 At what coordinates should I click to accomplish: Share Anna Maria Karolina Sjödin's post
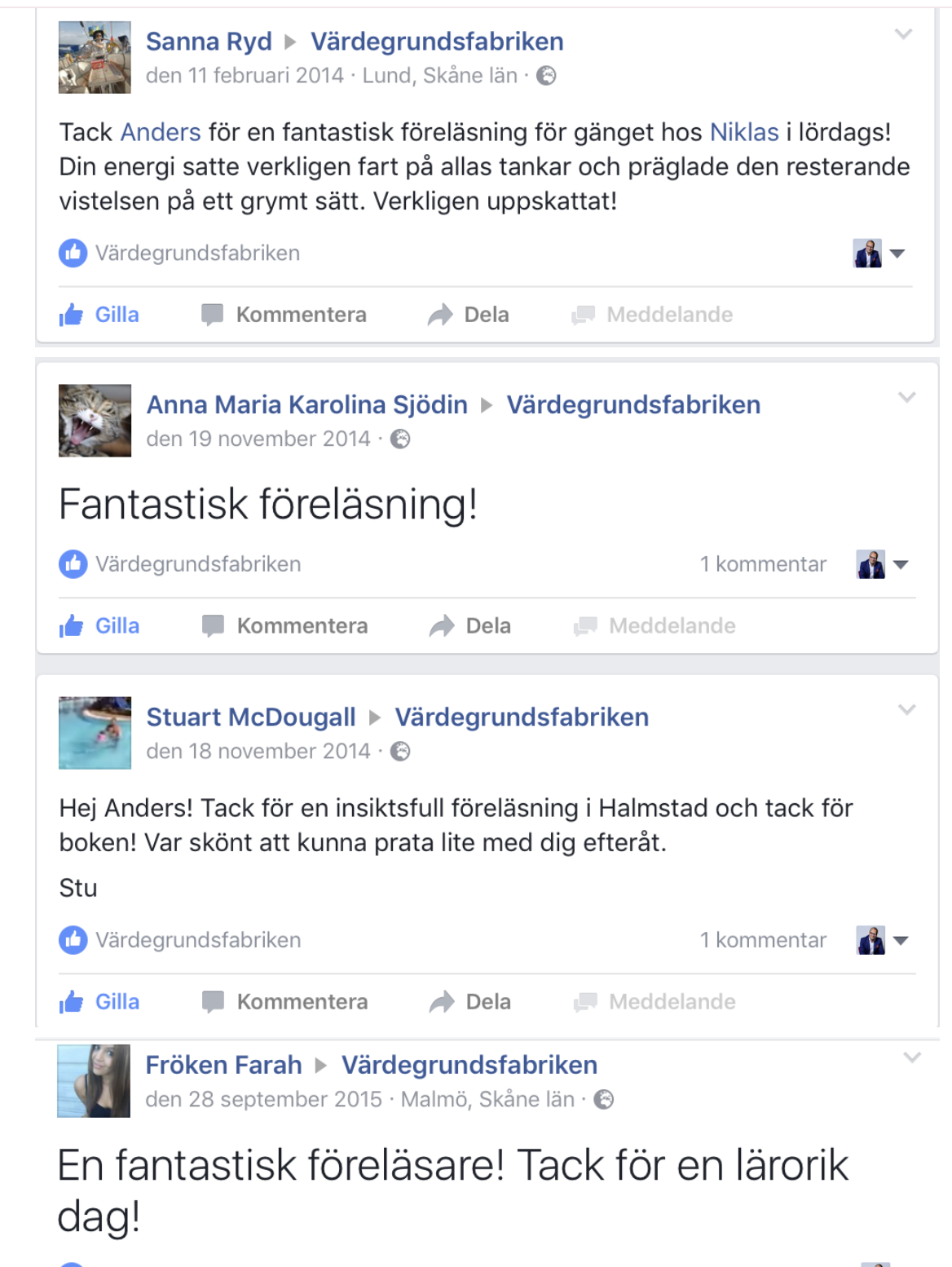coord(470,626)
